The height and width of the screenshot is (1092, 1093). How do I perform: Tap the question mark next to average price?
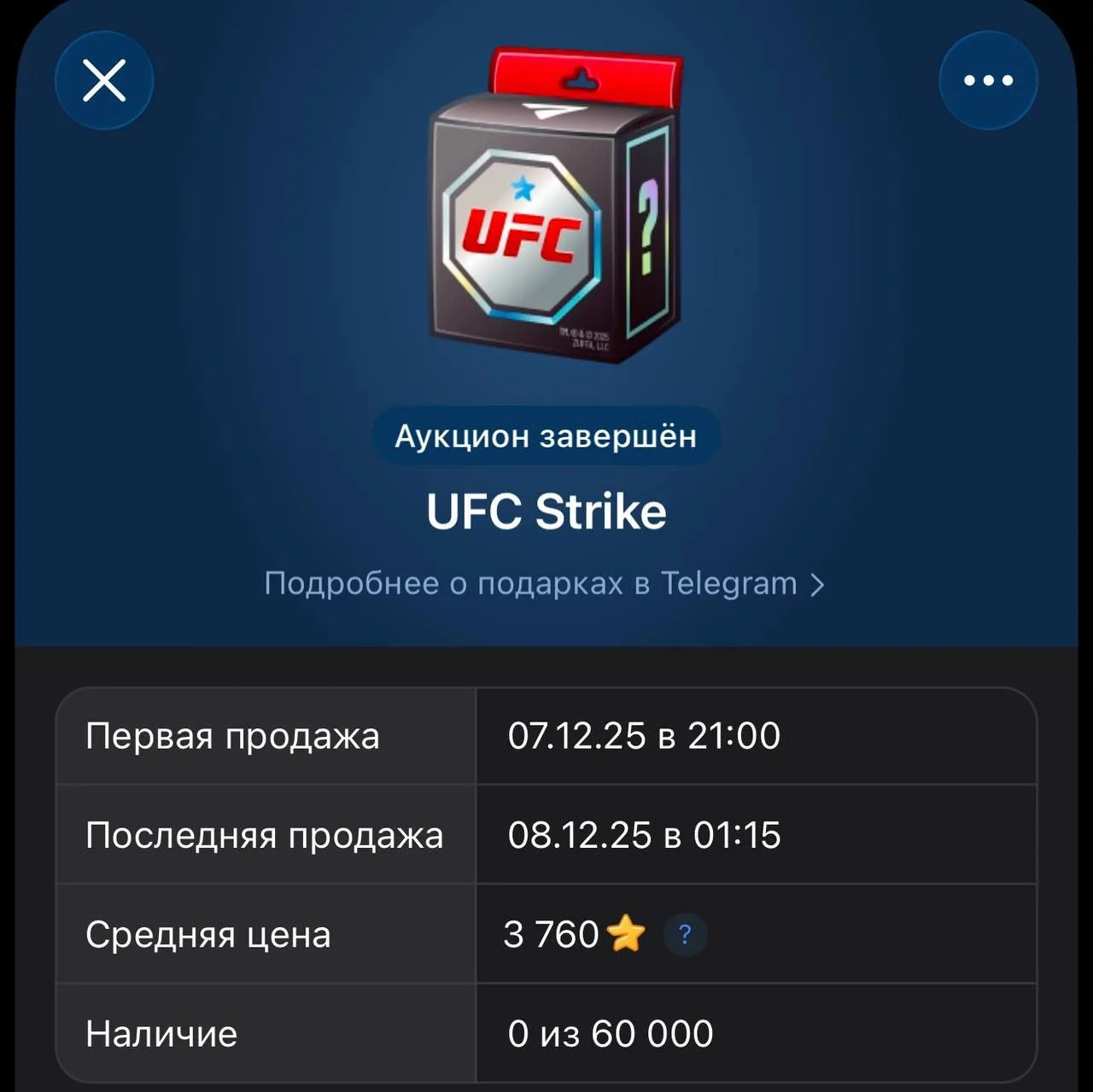pos(685,935)
